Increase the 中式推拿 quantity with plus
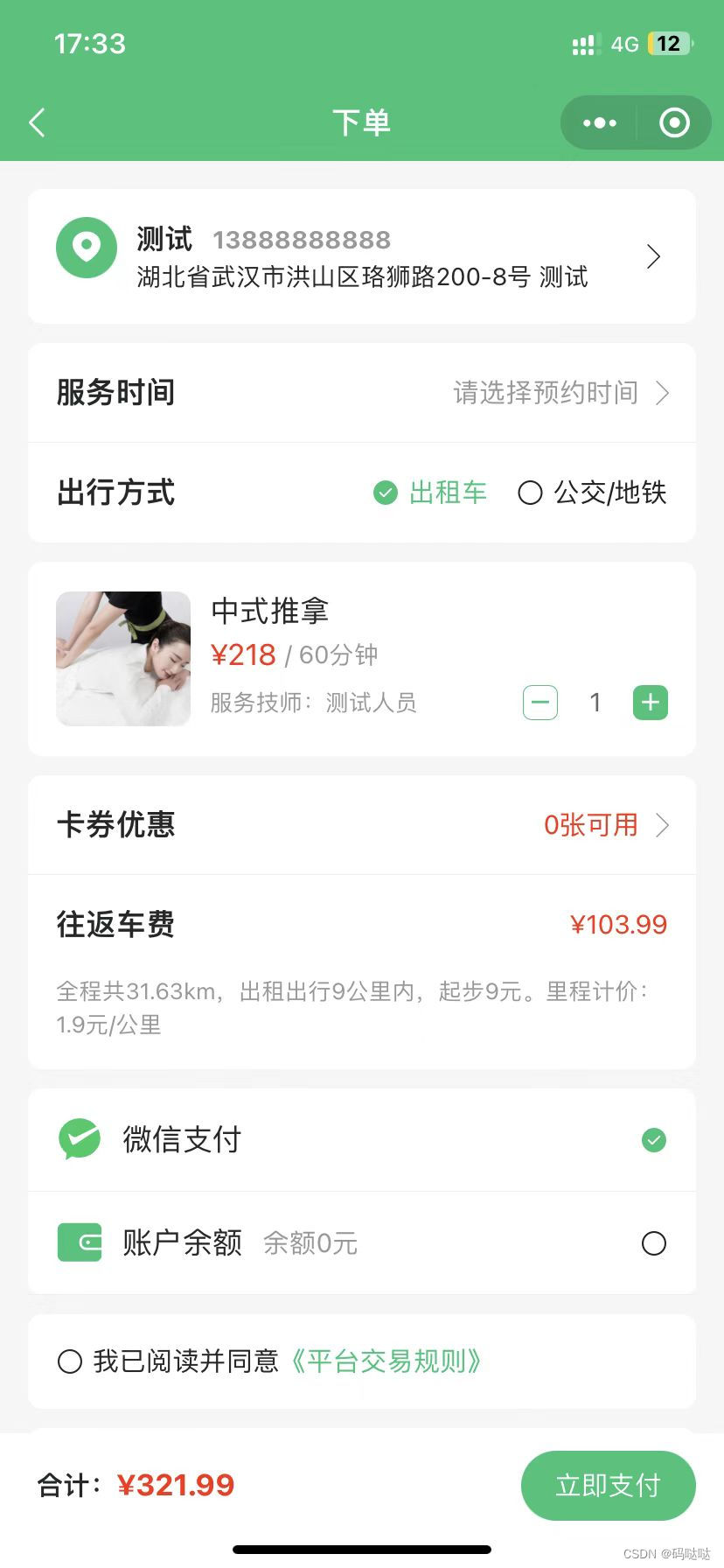 click(650, 703)
